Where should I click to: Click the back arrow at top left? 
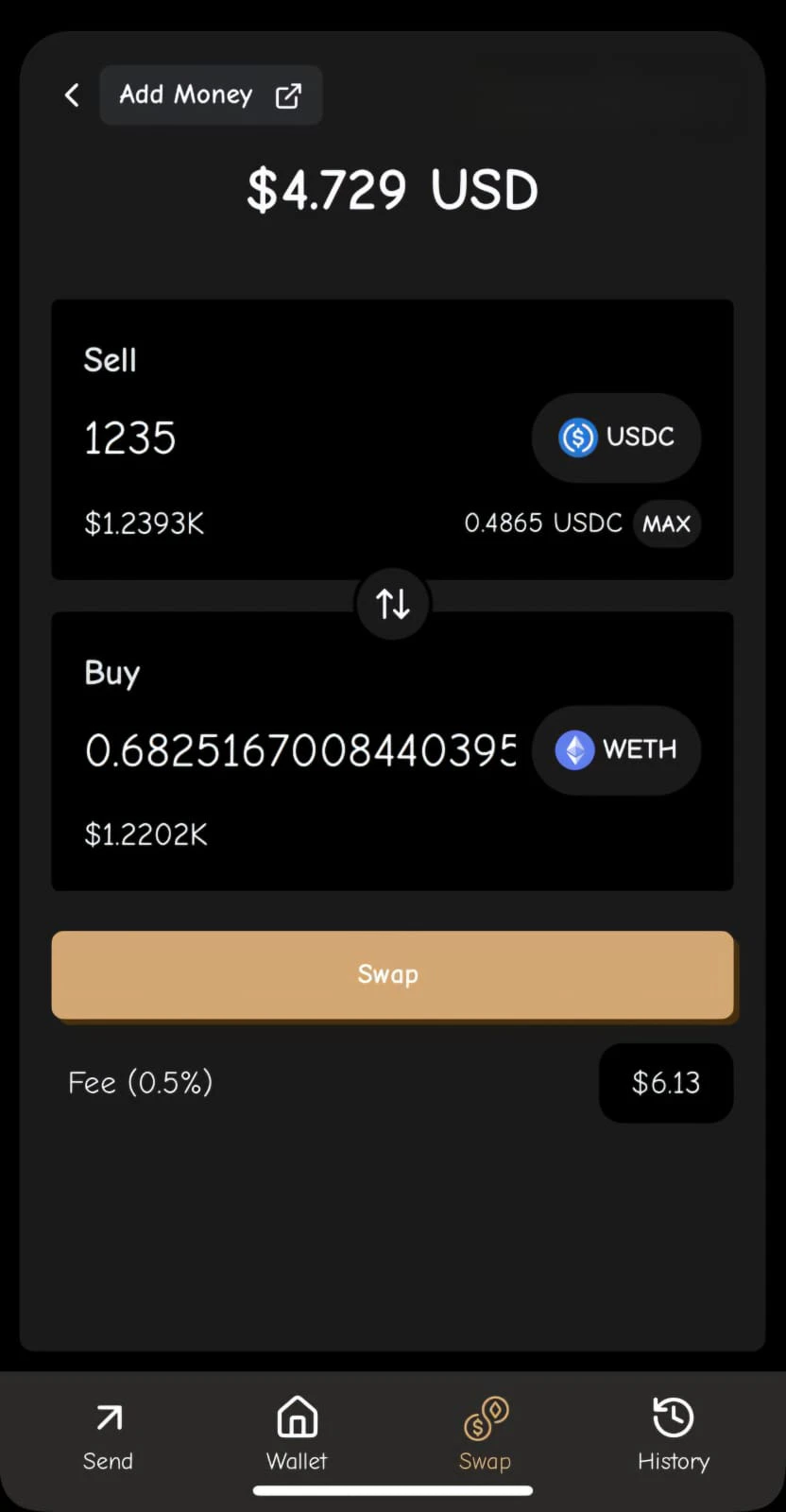point(72,94)
